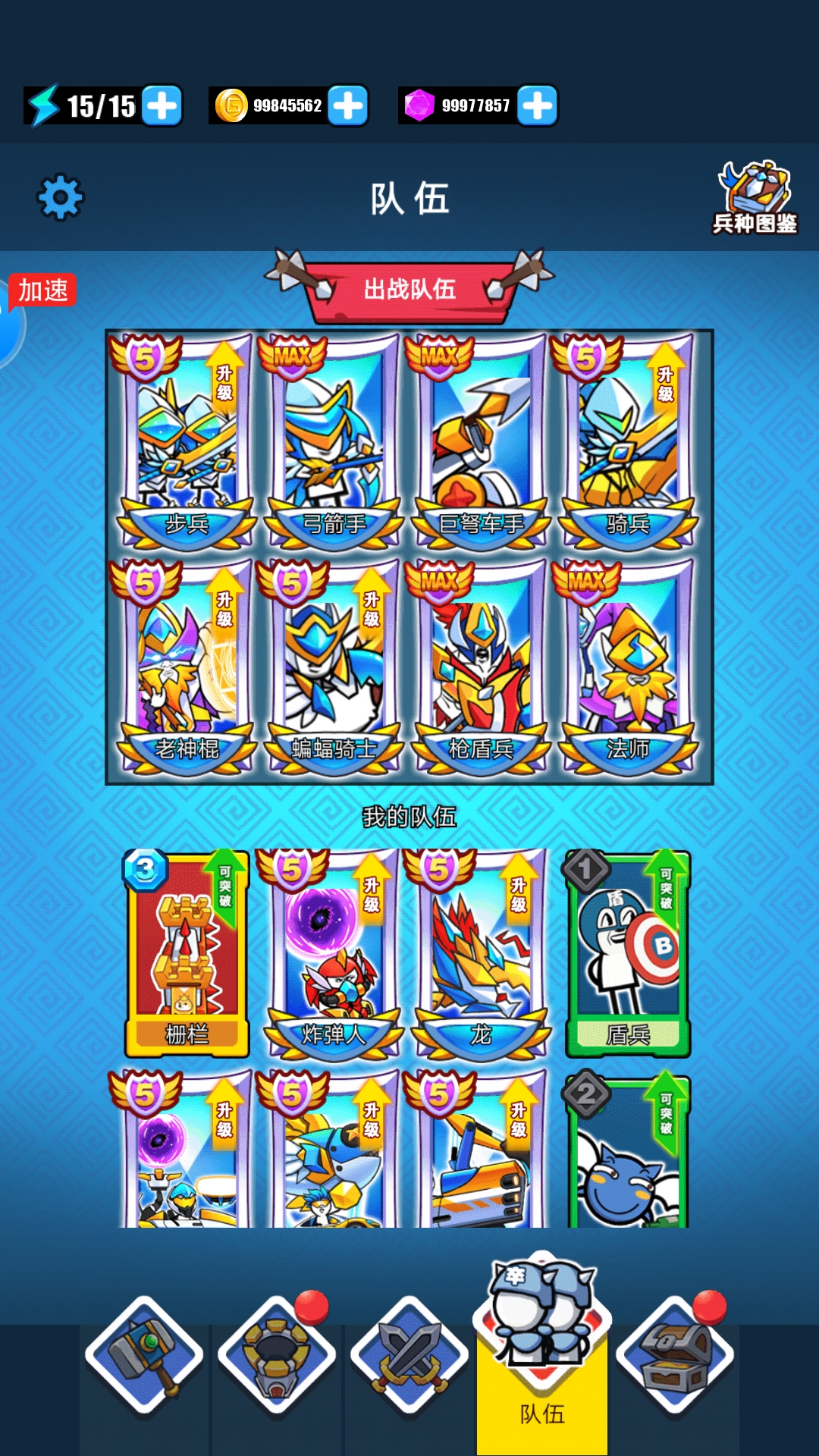Tap the 加速 speed-up button
This screenshot has height=1456, width=819.
42,290
